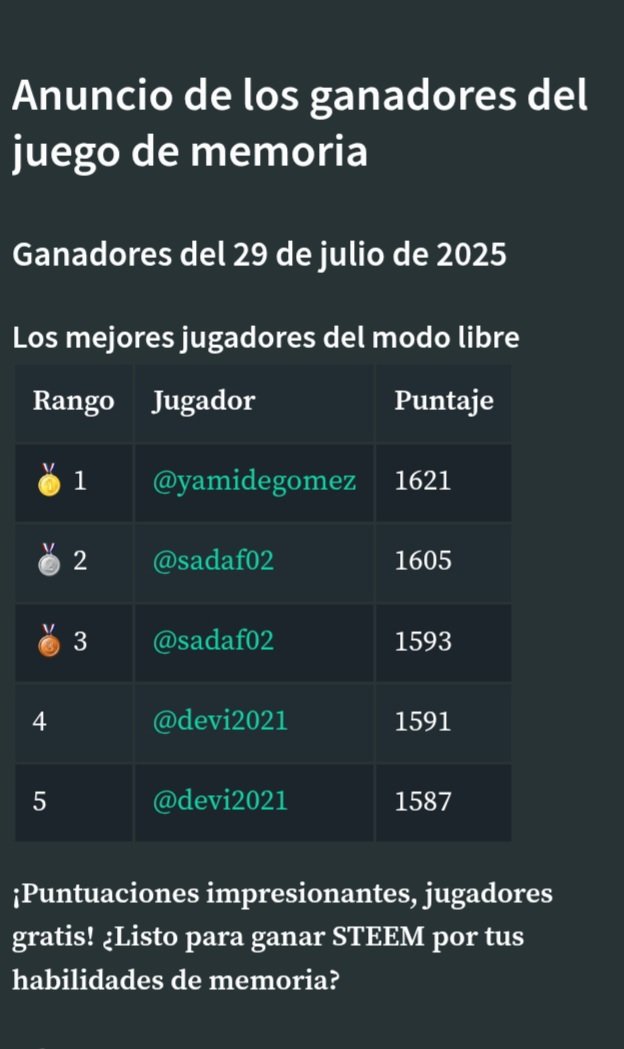Tap @sadaf02 link beside score 1593
This screenshot has height=1049, width=624.
(x=213, y=641)
